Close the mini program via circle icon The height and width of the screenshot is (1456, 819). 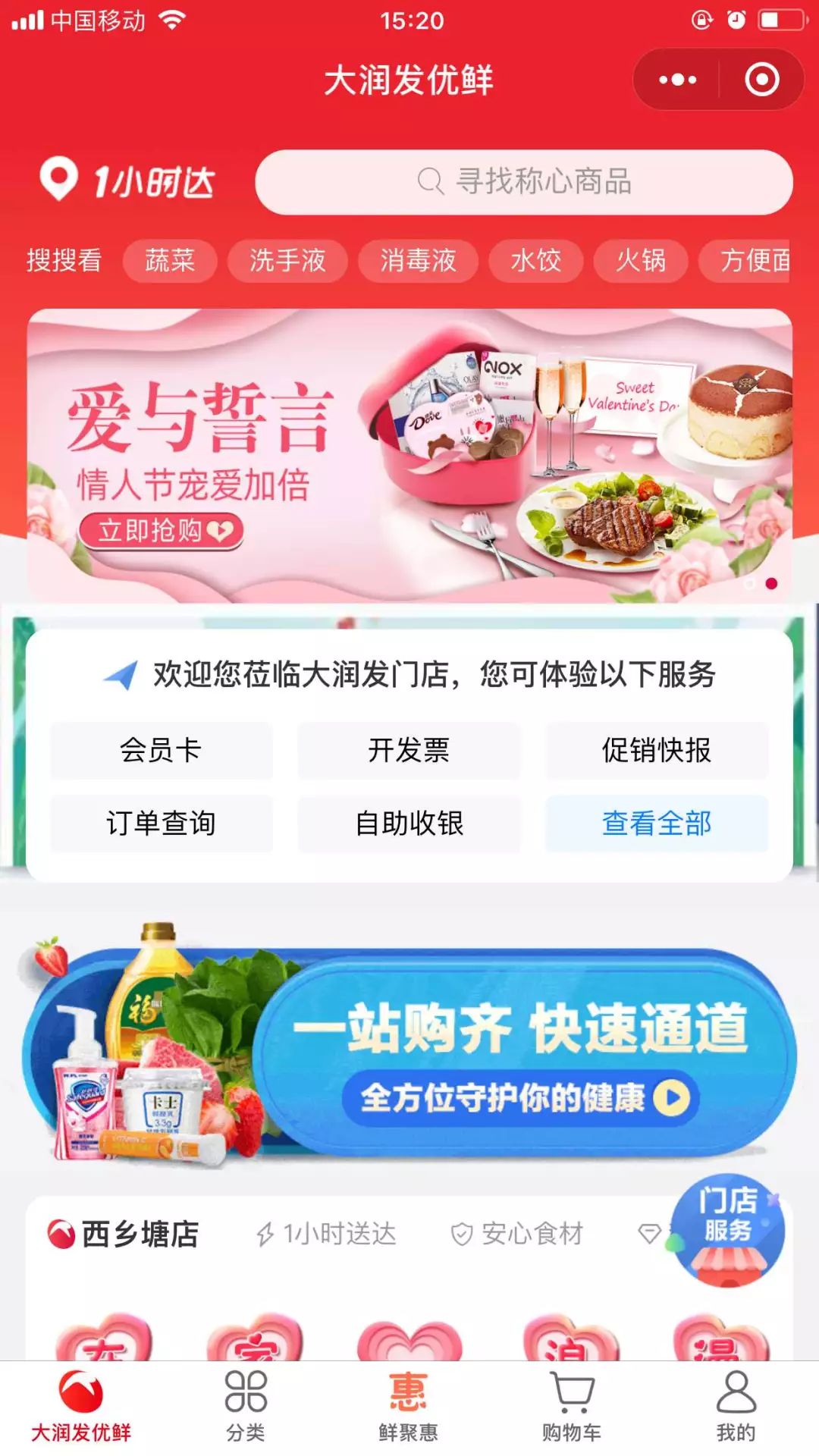click(761, 80)
